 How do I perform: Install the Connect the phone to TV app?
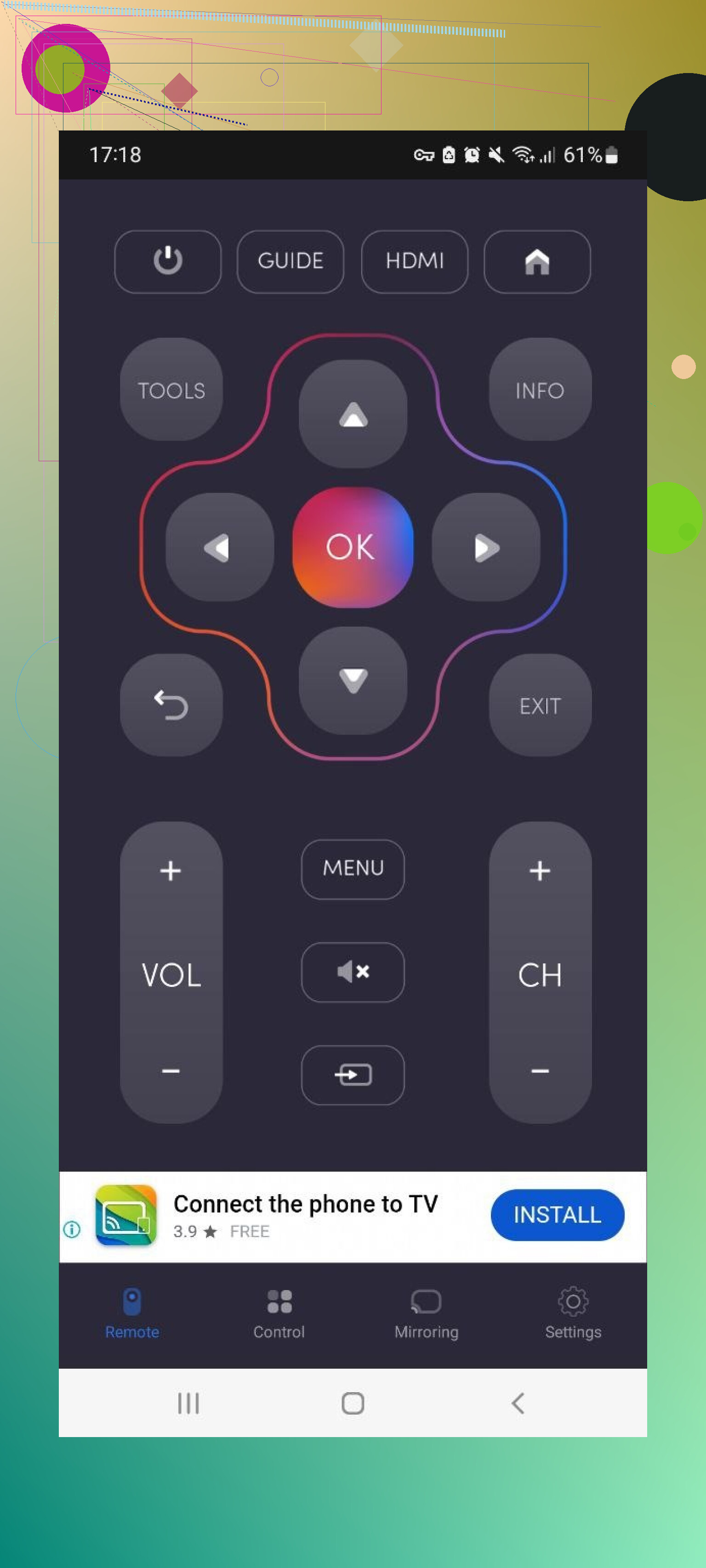point(557,1214)
